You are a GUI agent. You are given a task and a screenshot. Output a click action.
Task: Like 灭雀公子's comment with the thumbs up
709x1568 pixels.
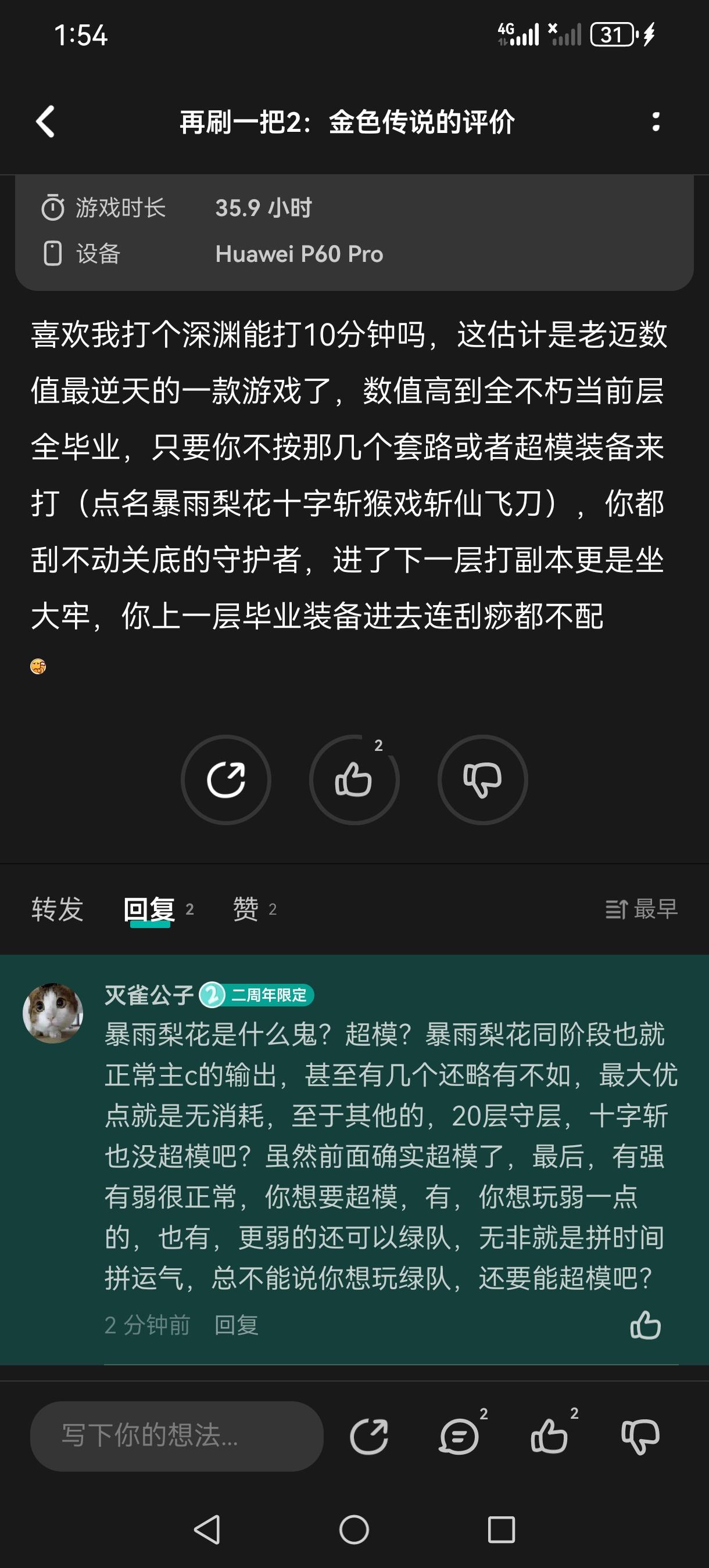click(x=646, y=1326)
